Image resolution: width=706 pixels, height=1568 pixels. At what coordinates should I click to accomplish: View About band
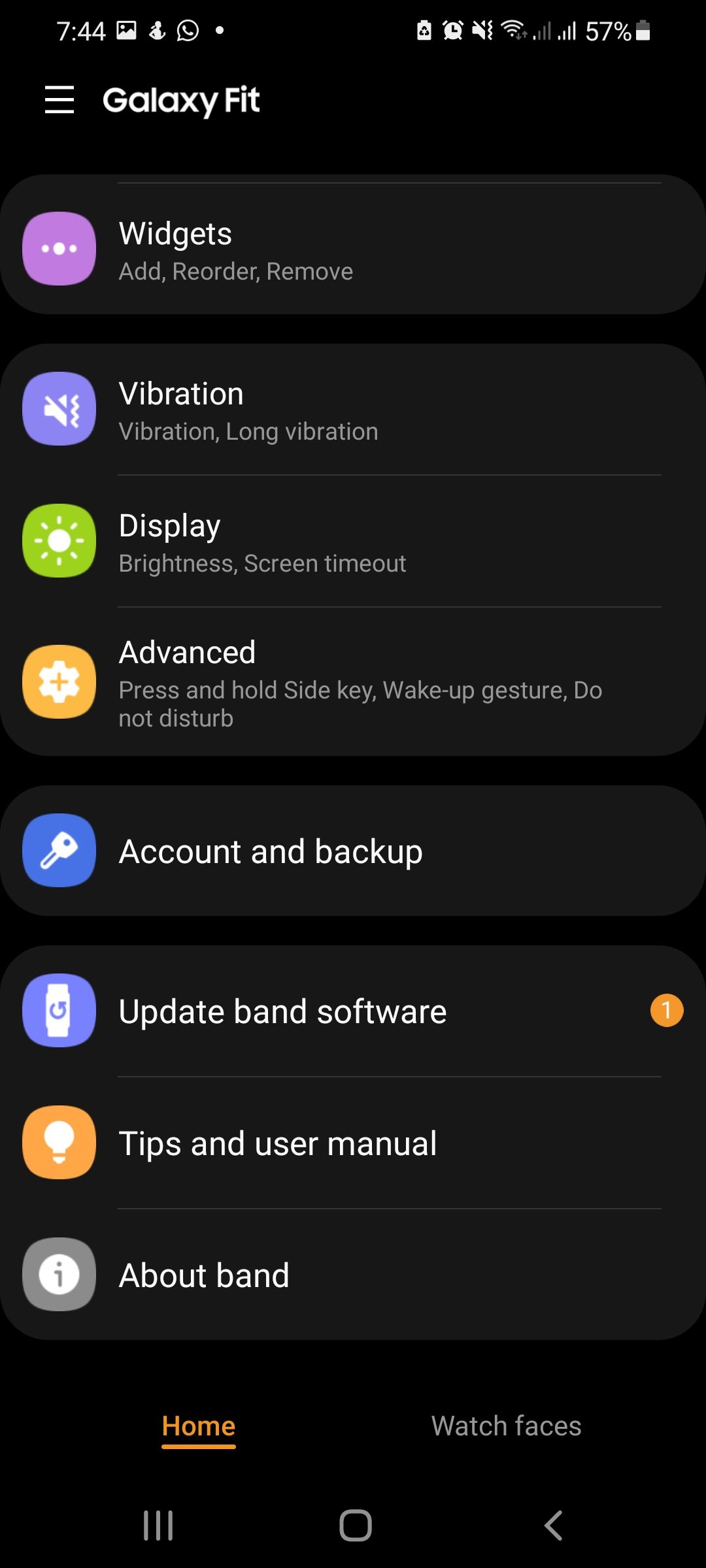(x=353, y=1275)
